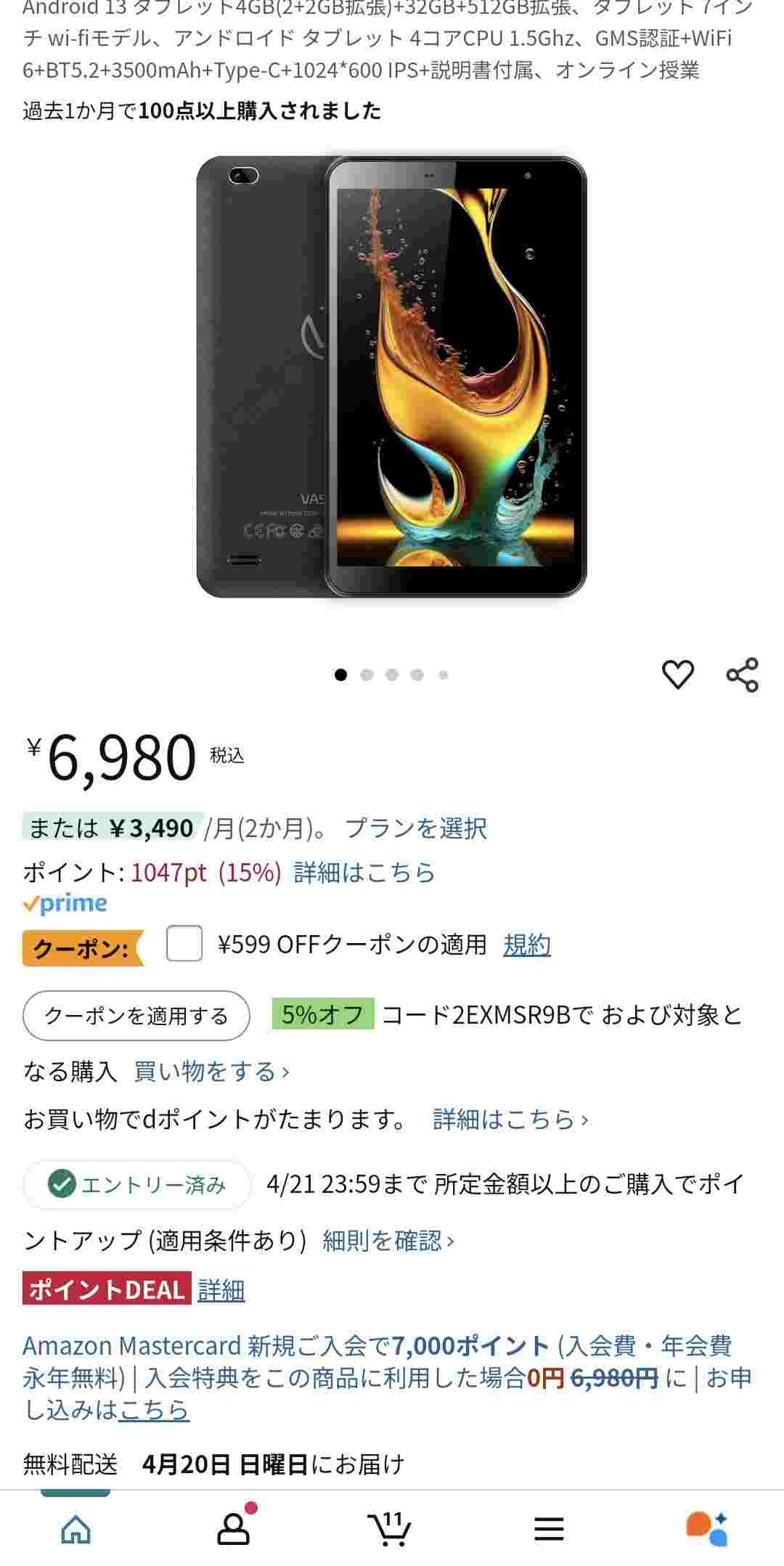Image resolution: width=784 pixels, height=1566 pixels.
Task: Tap エントリー済み entry button
Action: pos(137,1185)
